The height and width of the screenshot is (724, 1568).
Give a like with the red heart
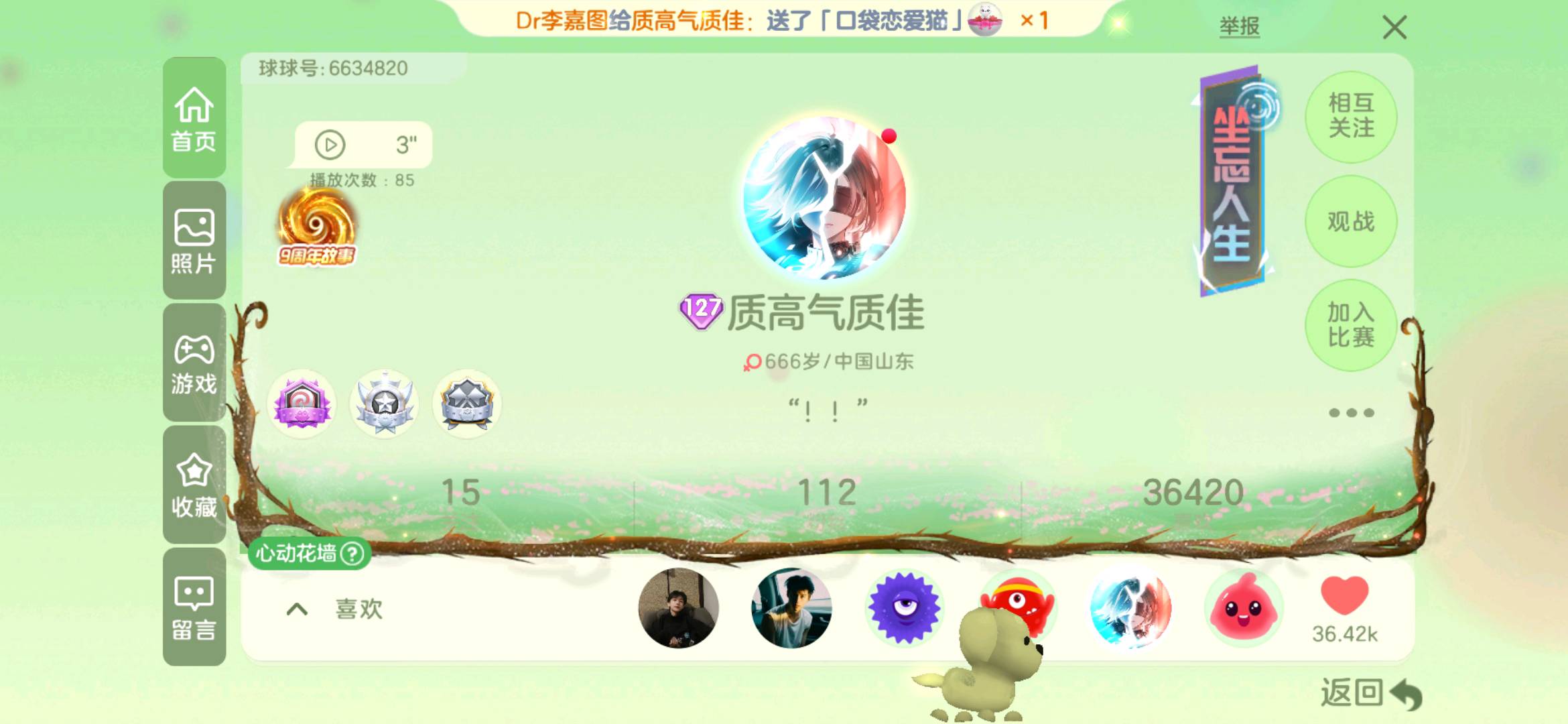tap(1344, 595)
